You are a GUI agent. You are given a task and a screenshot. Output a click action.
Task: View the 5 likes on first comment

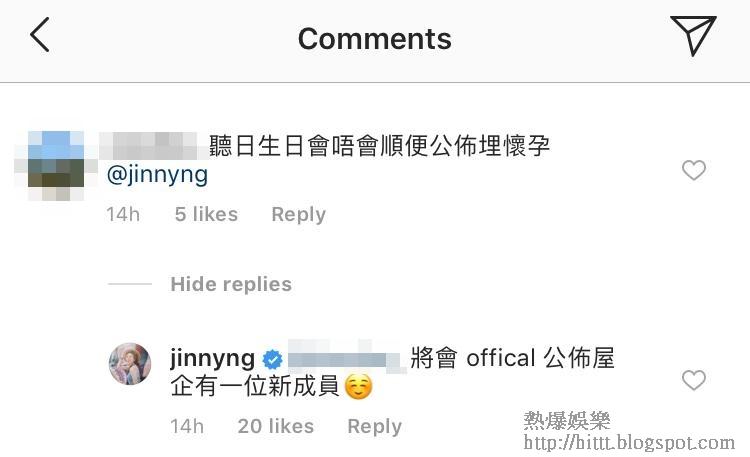pyautogui.click(x=206, y=214)
